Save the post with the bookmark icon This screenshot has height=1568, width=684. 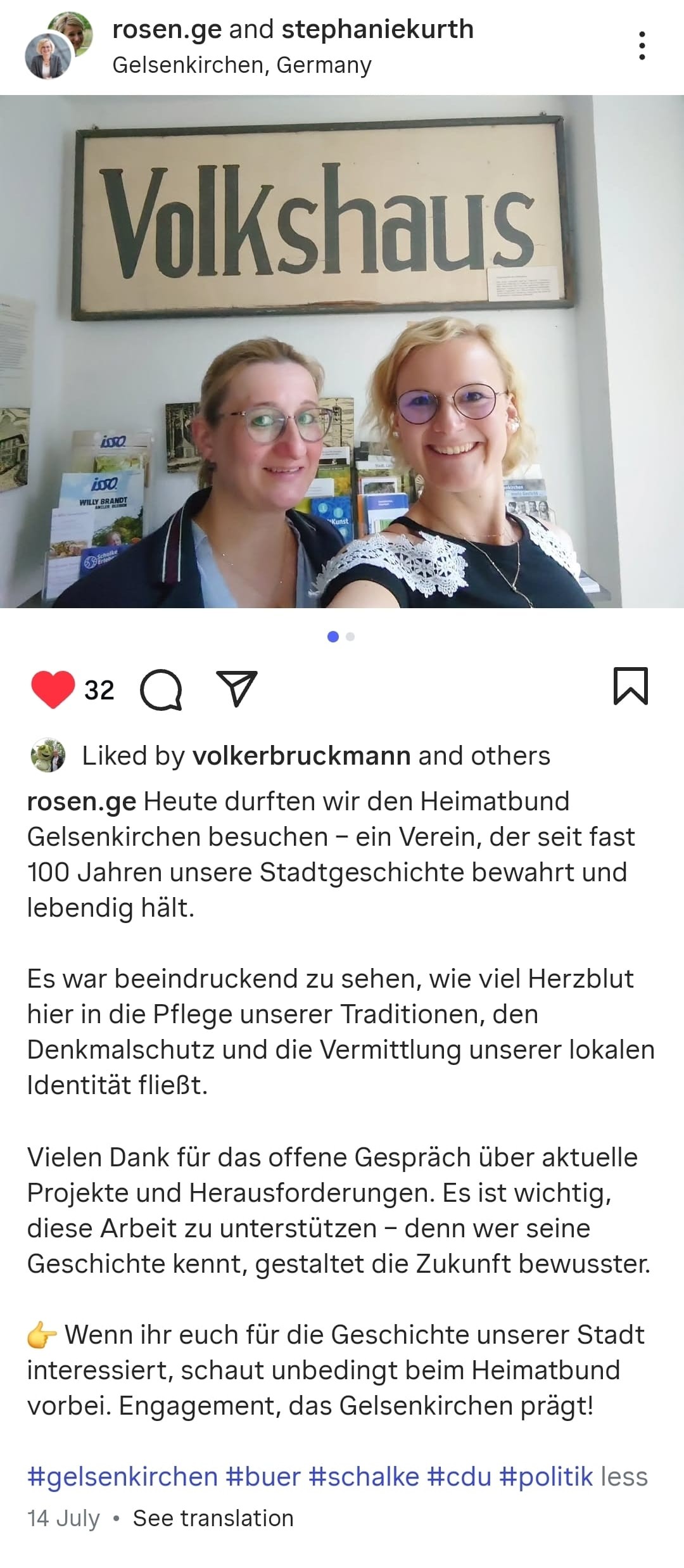click(x=631, y=686)
